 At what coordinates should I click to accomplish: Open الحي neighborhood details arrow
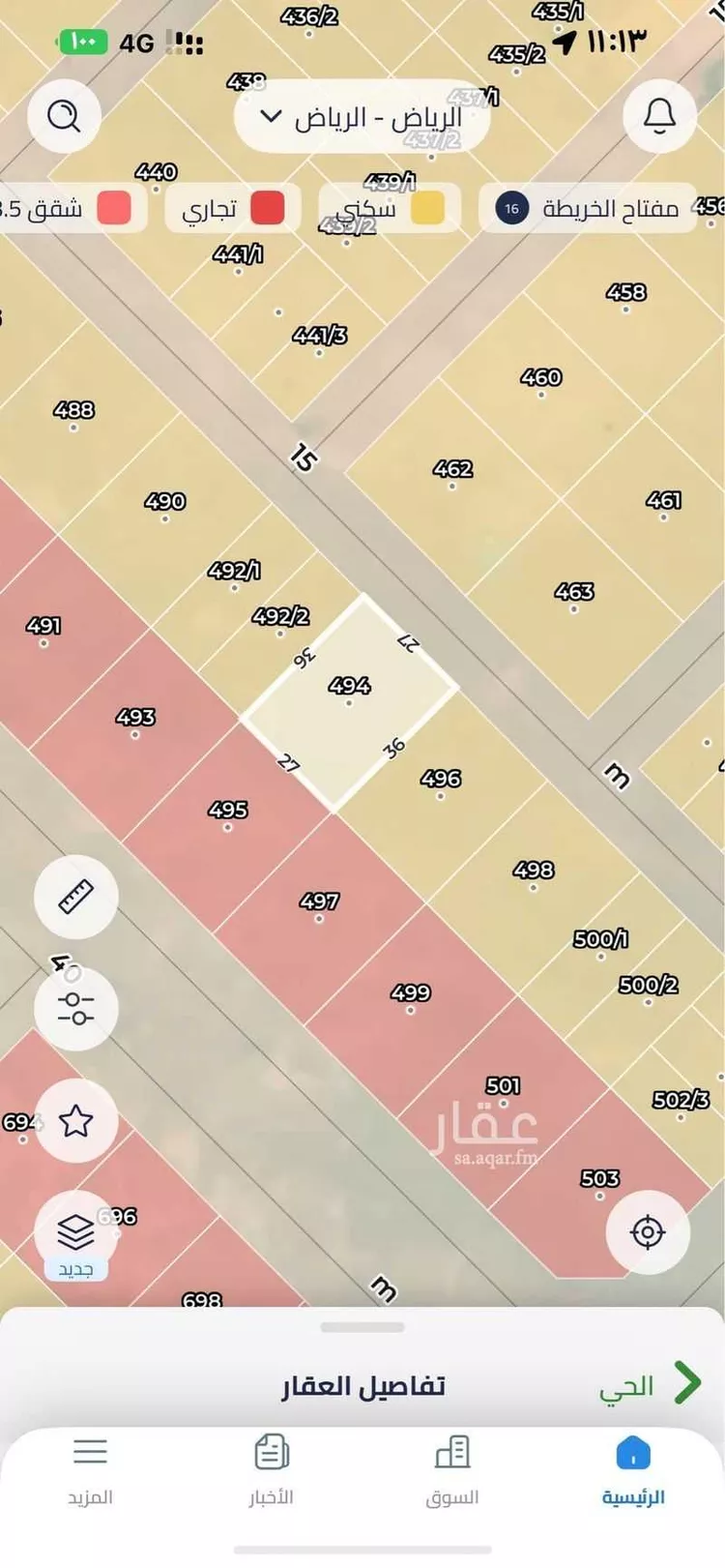pos(686,1383)
